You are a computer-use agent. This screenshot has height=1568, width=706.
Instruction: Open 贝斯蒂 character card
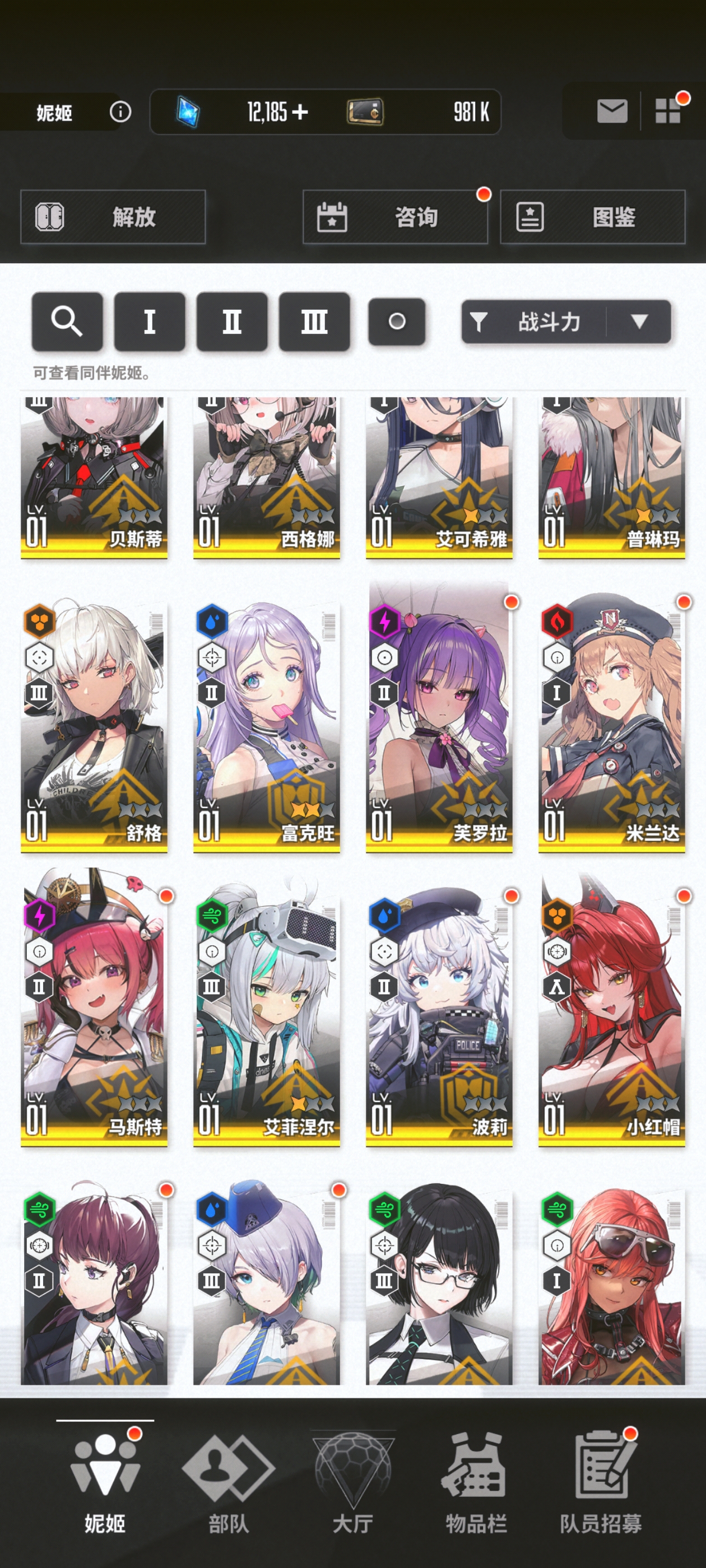(94, 478)
